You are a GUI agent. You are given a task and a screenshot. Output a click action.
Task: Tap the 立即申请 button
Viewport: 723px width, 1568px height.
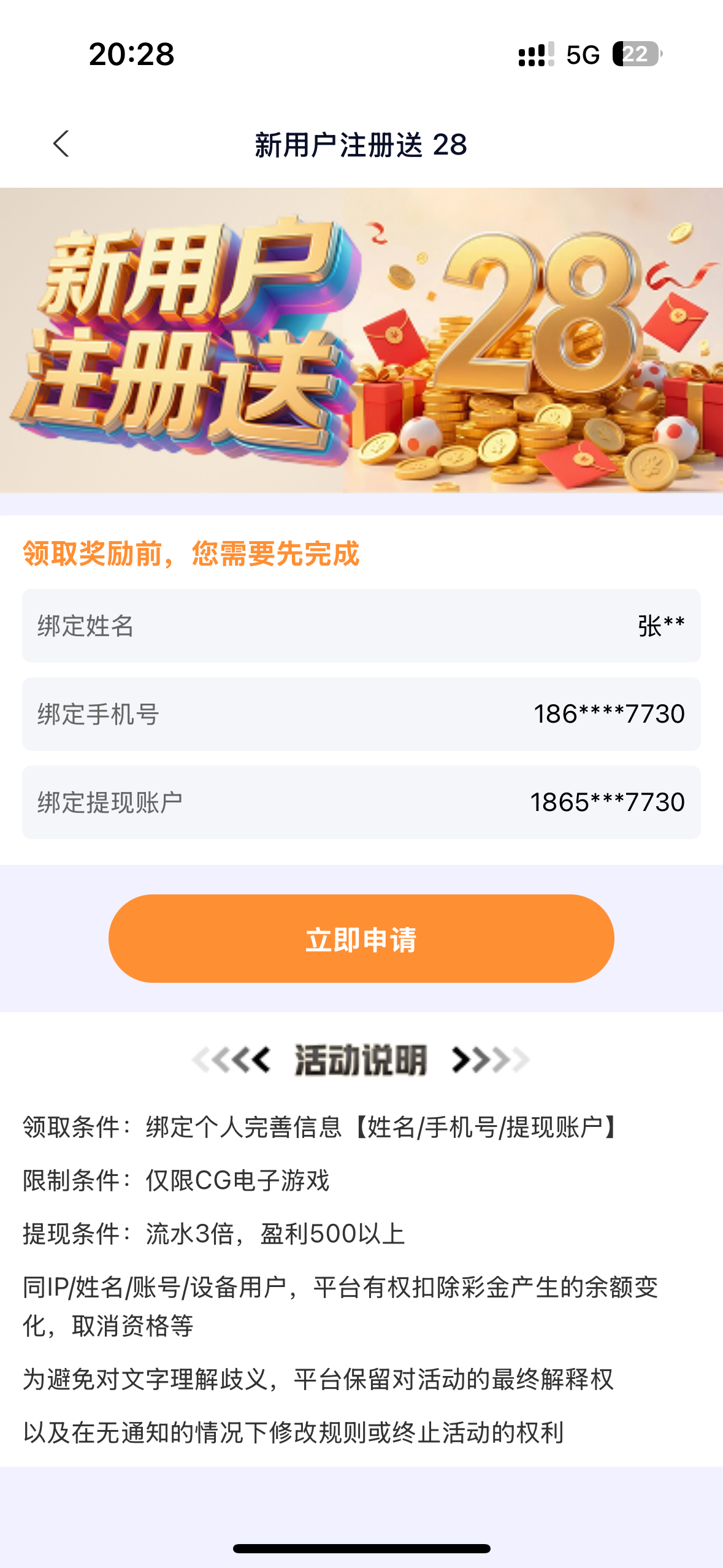tap(361, 939)
